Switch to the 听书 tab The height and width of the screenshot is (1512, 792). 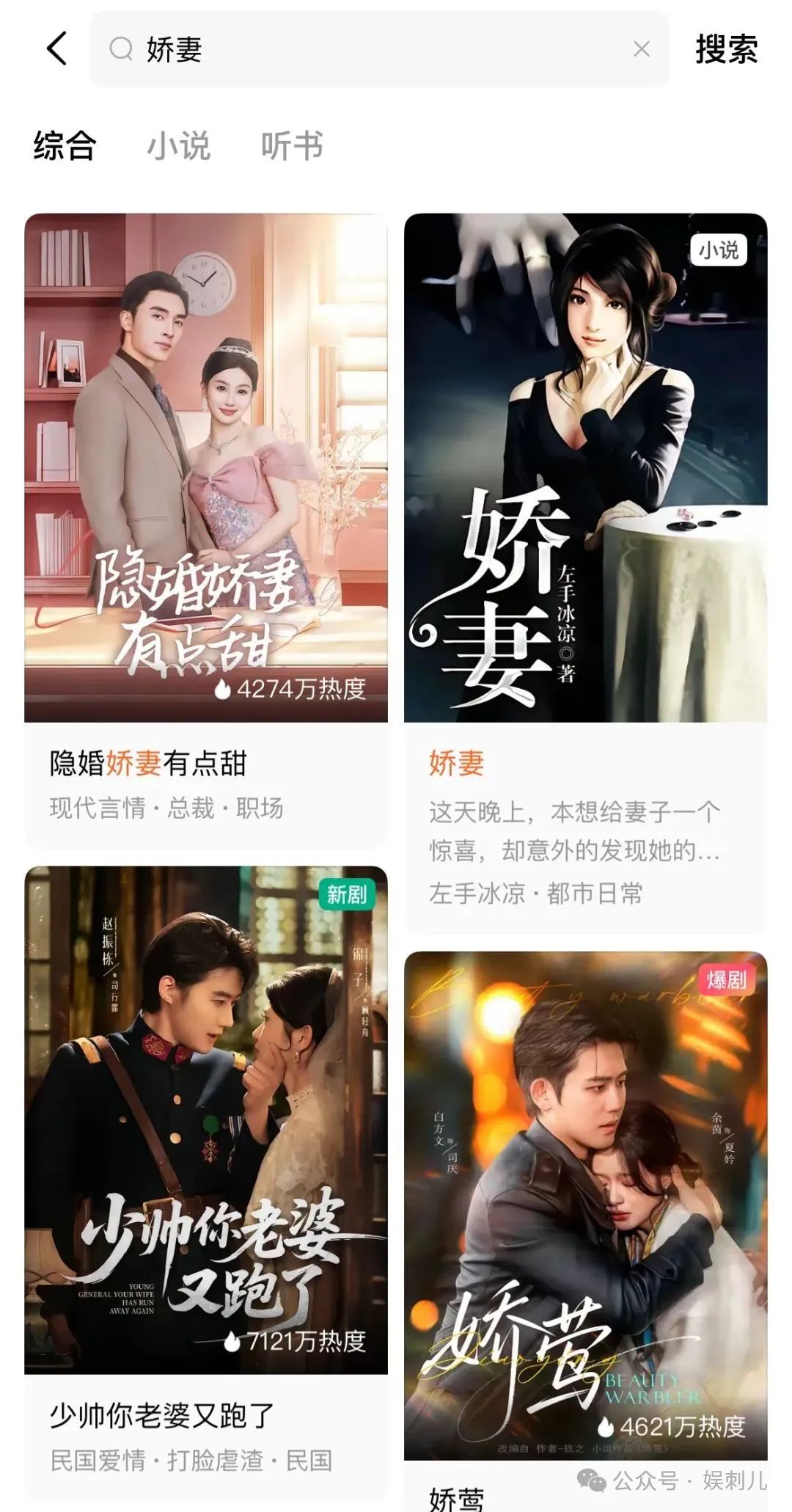pyautogui.click(x=292, y=145)
